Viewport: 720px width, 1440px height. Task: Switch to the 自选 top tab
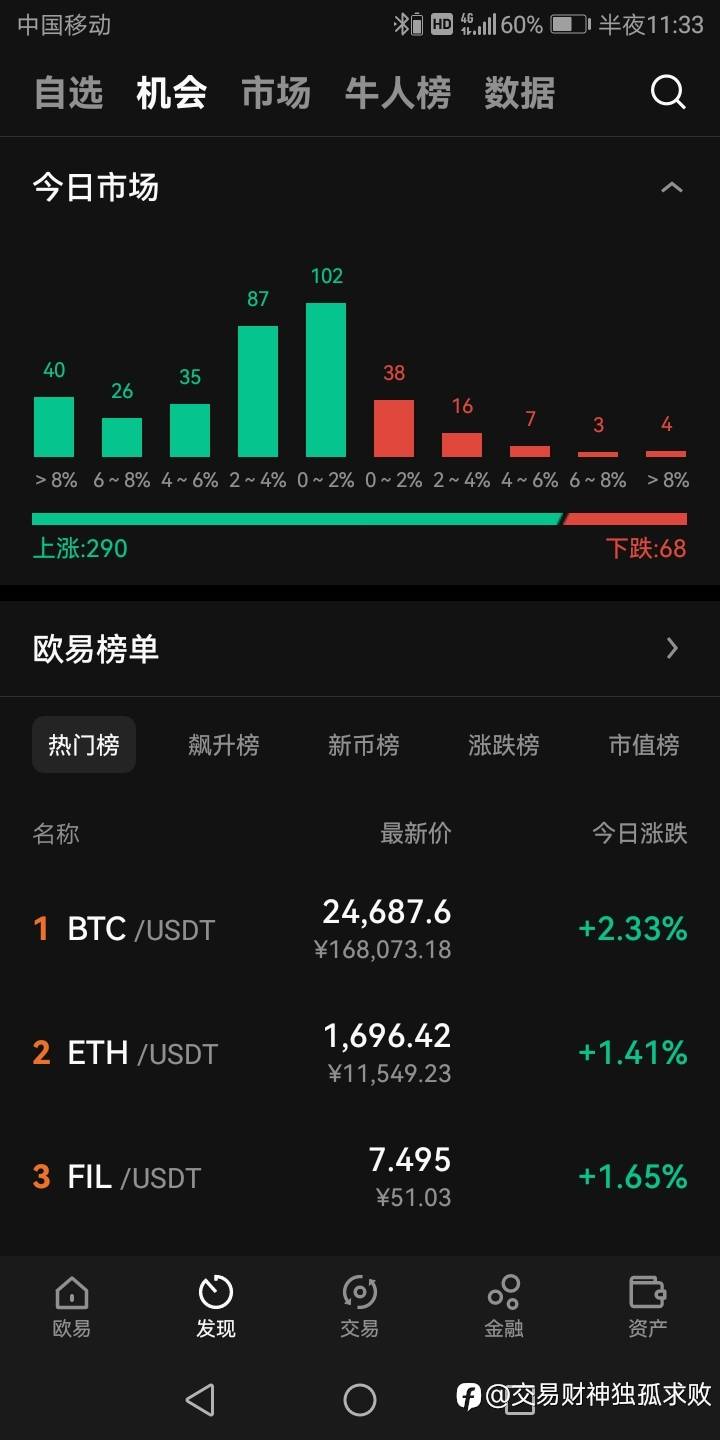[69, 93]
